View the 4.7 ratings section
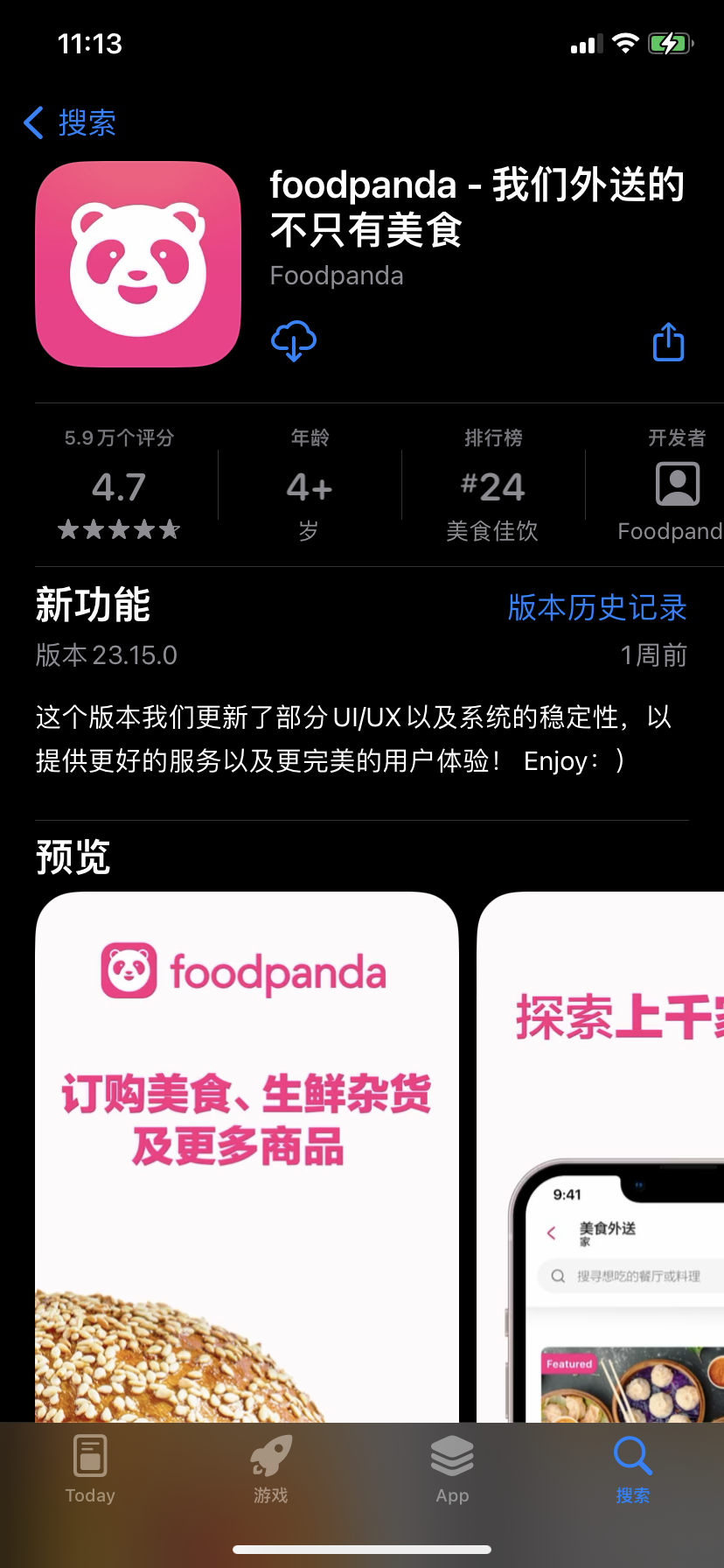 click(119, 486)
